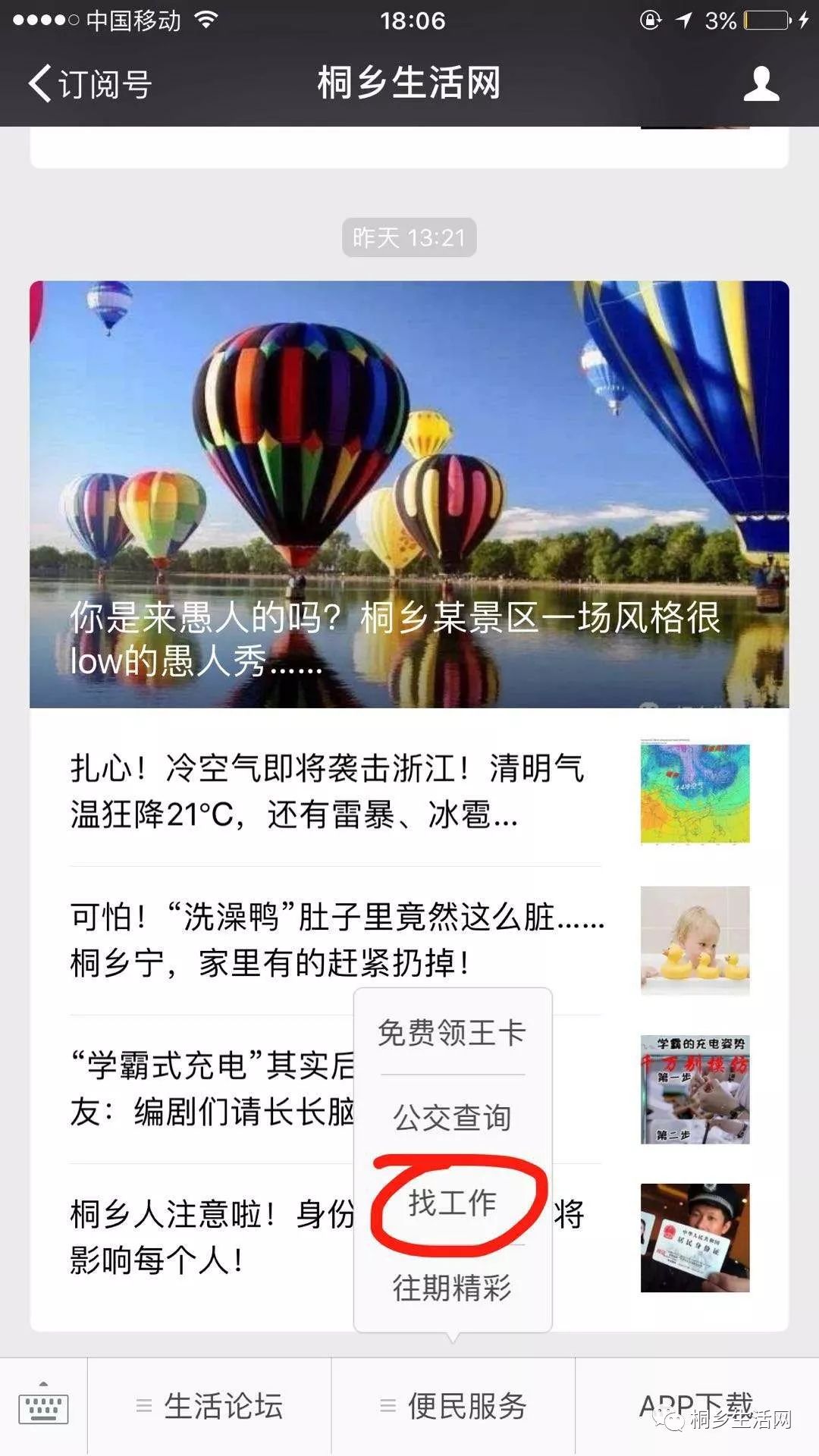The width and height of the screenshot is (819, 1456).
Task: Open the article about 冷空气即将袭击浙江
Action: pyautogui.click(x=409, y=792)
